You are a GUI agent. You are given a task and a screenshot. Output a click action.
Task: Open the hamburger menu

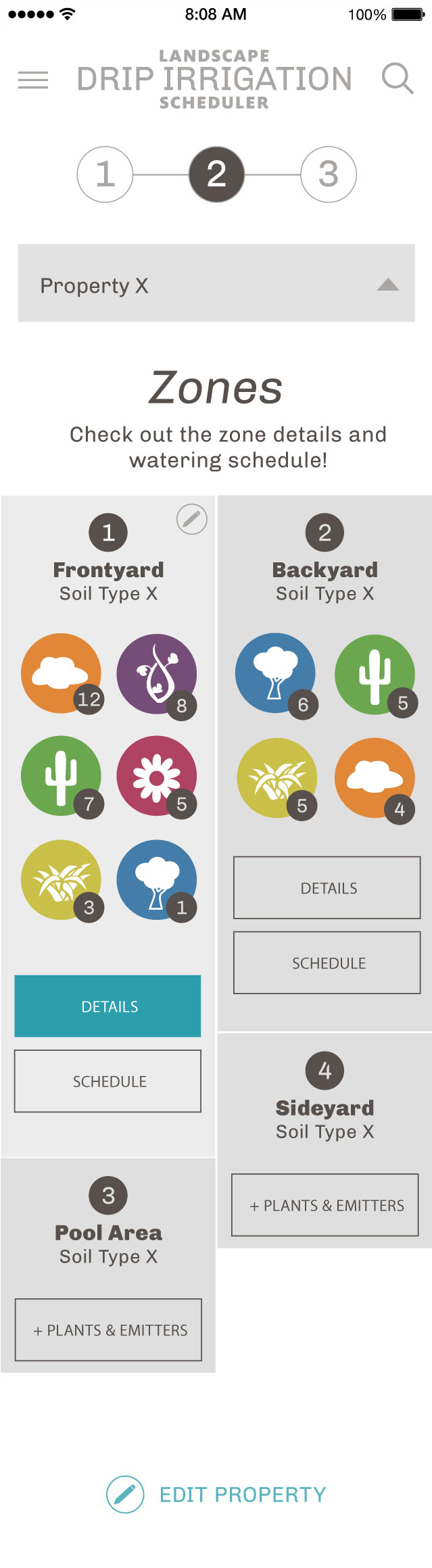pyautogui.click(x=32, y=80)
